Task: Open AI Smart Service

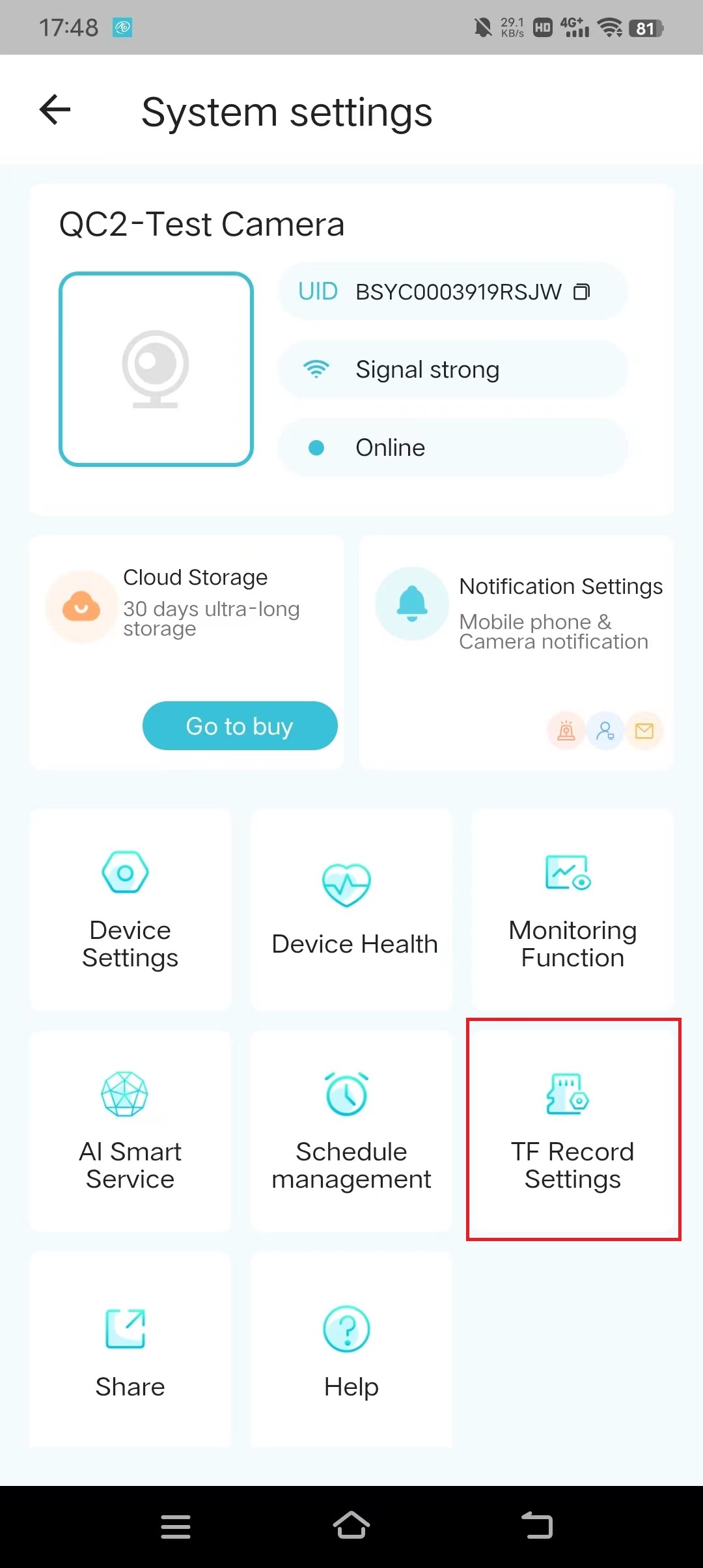Action: coord(130,1130)
